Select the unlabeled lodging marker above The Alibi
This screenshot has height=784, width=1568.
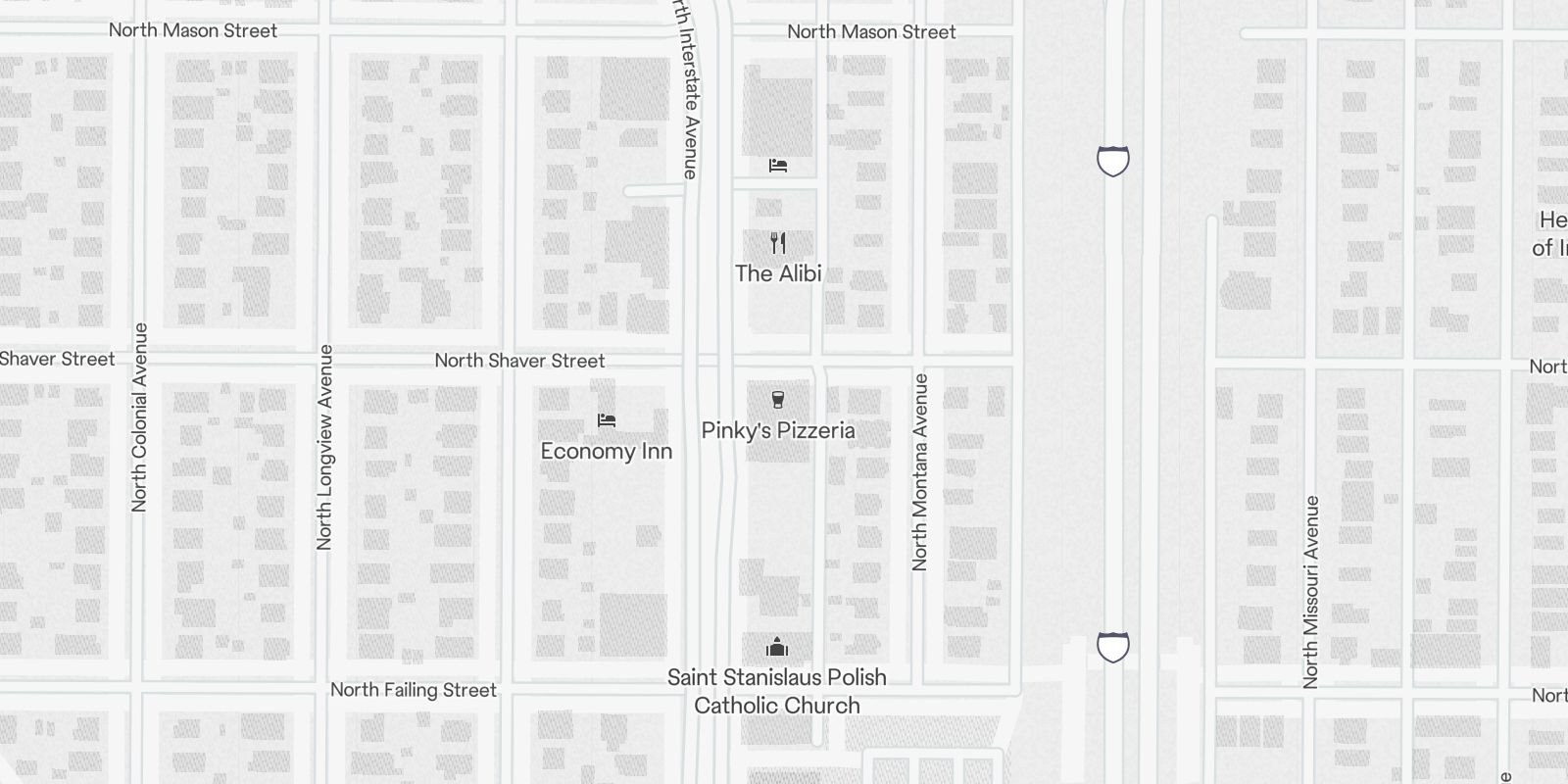pos(778,166)
